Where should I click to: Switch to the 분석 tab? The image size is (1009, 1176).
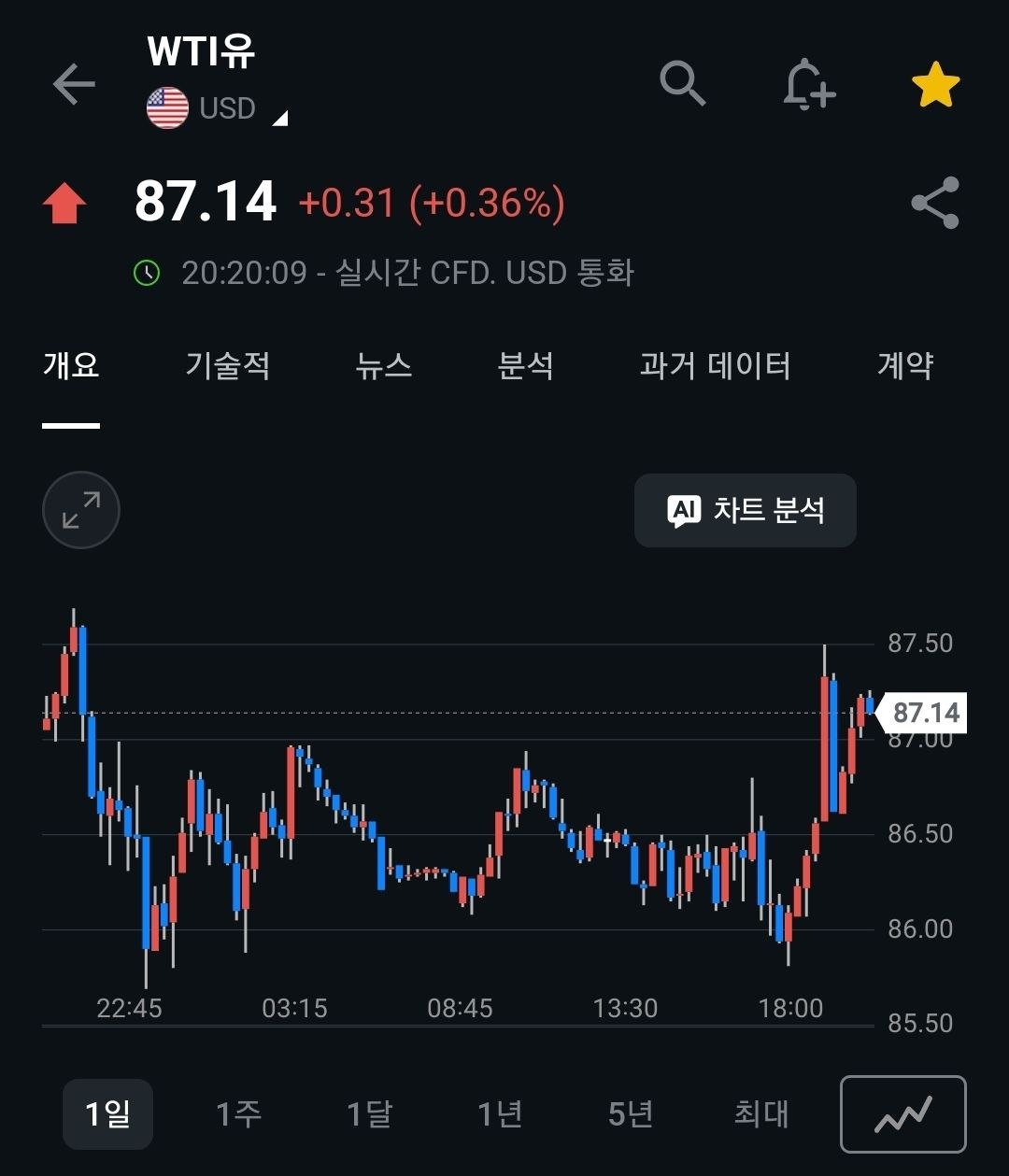(x=526, y=365)
